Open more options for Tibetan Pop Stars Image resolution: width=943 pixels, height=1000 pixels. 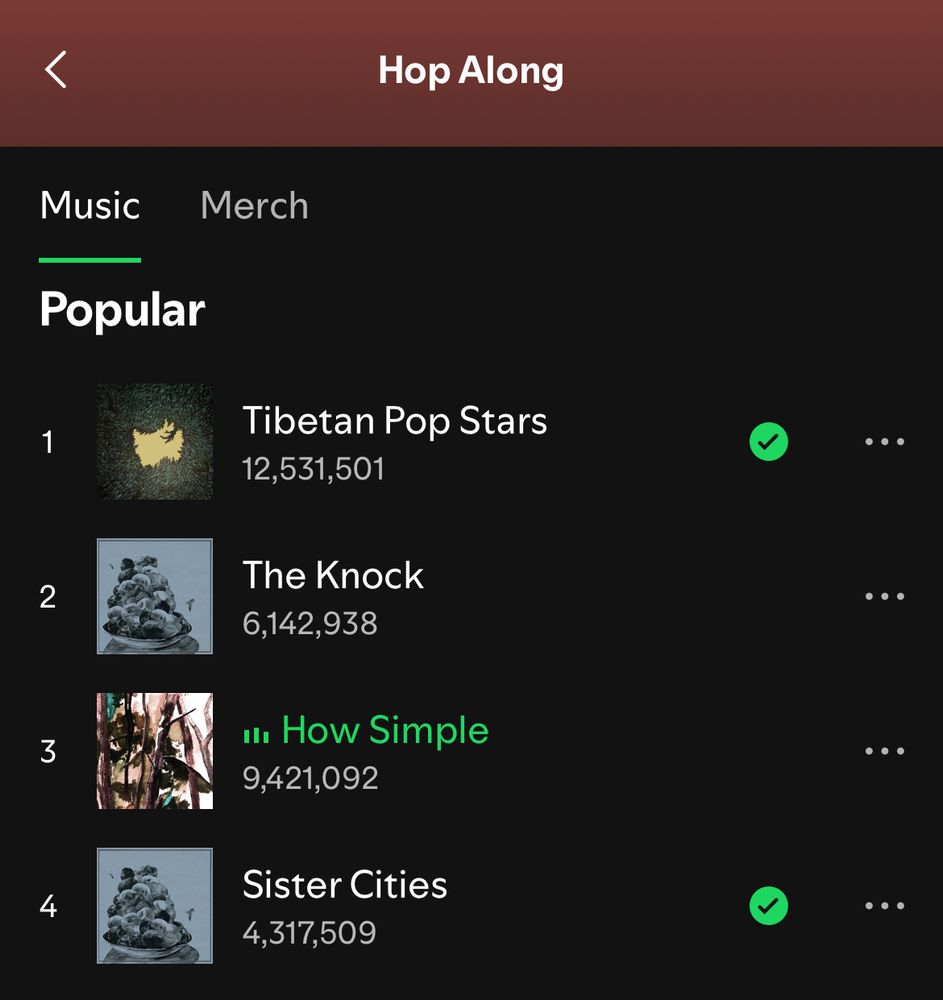coord(884,441)
